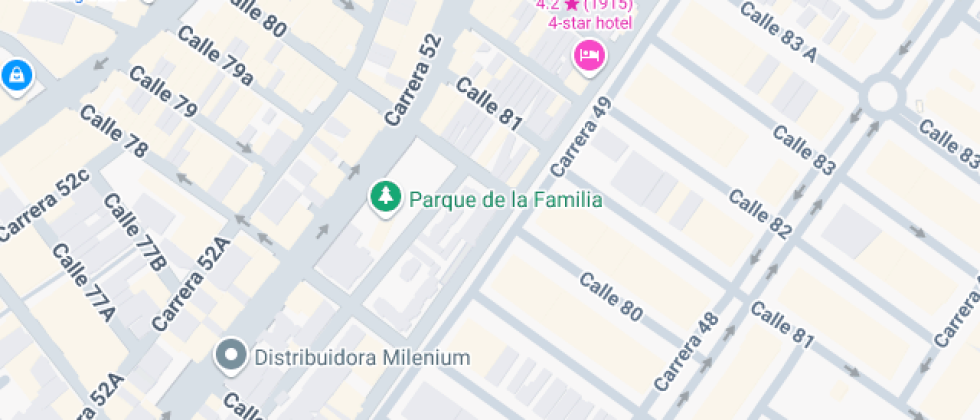The width and height of the screenshot is (980, 420).
Task: Tap the pink 4-star hotel marker
Action: click(x=588, y=54)
